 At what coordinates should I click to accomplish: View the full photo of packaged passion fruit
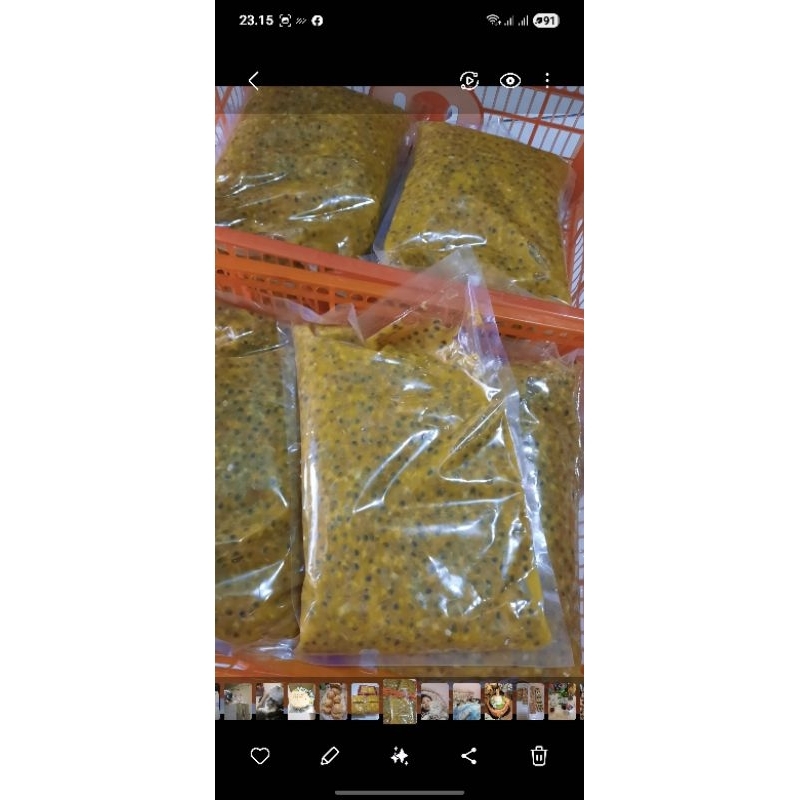point(399,380)
